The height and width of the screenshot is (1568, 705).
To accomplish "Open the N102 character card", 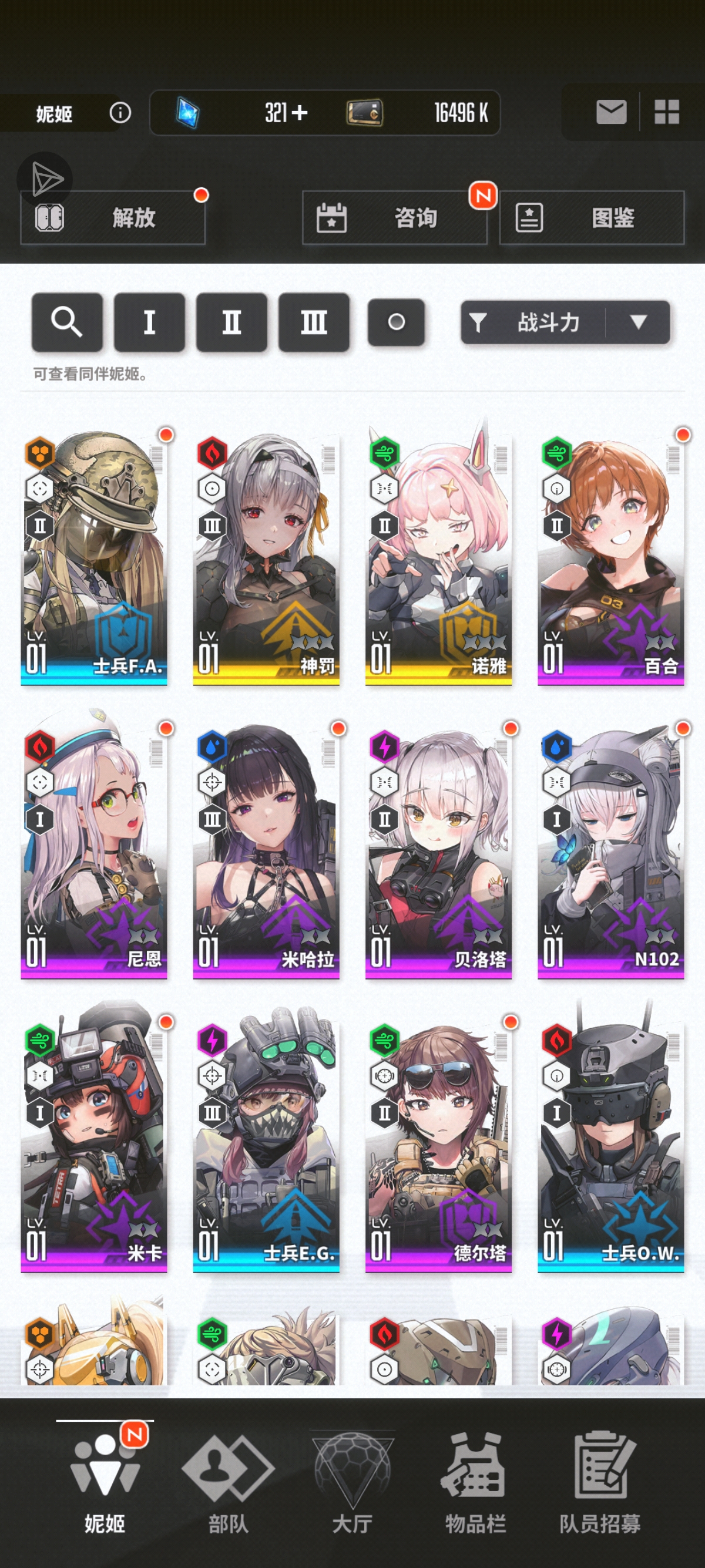I will click(x=610, y=852).
